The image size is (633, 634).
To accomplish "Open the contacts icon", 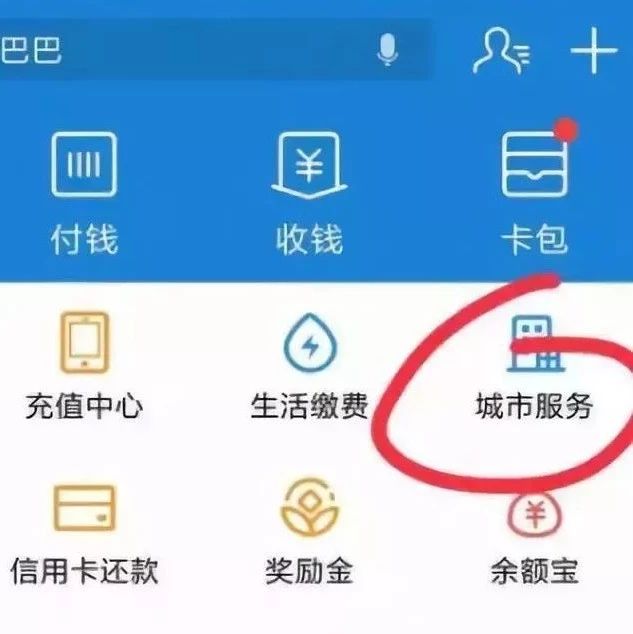I will [x=499, y=50].
